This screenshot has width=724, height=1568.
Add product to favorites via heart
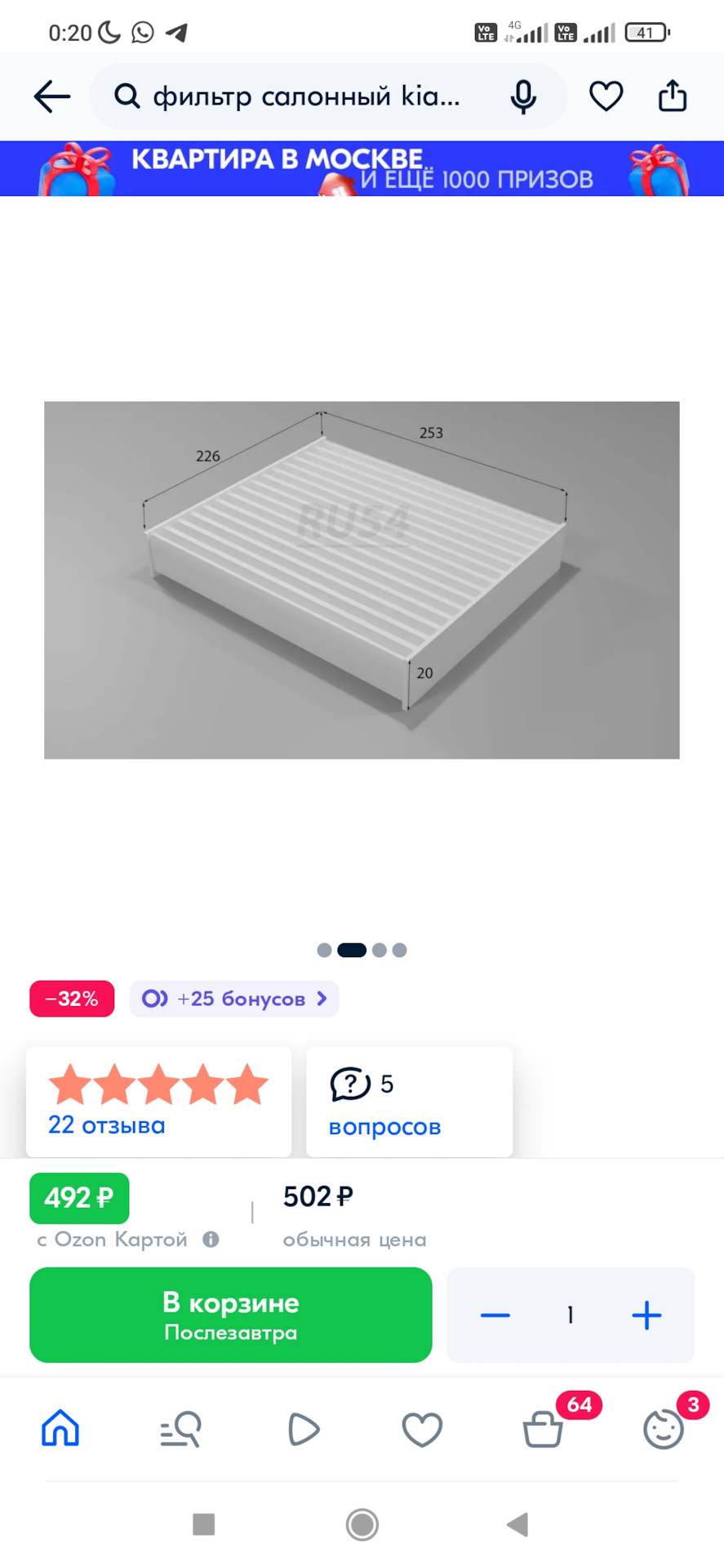[x=606, y=96]
